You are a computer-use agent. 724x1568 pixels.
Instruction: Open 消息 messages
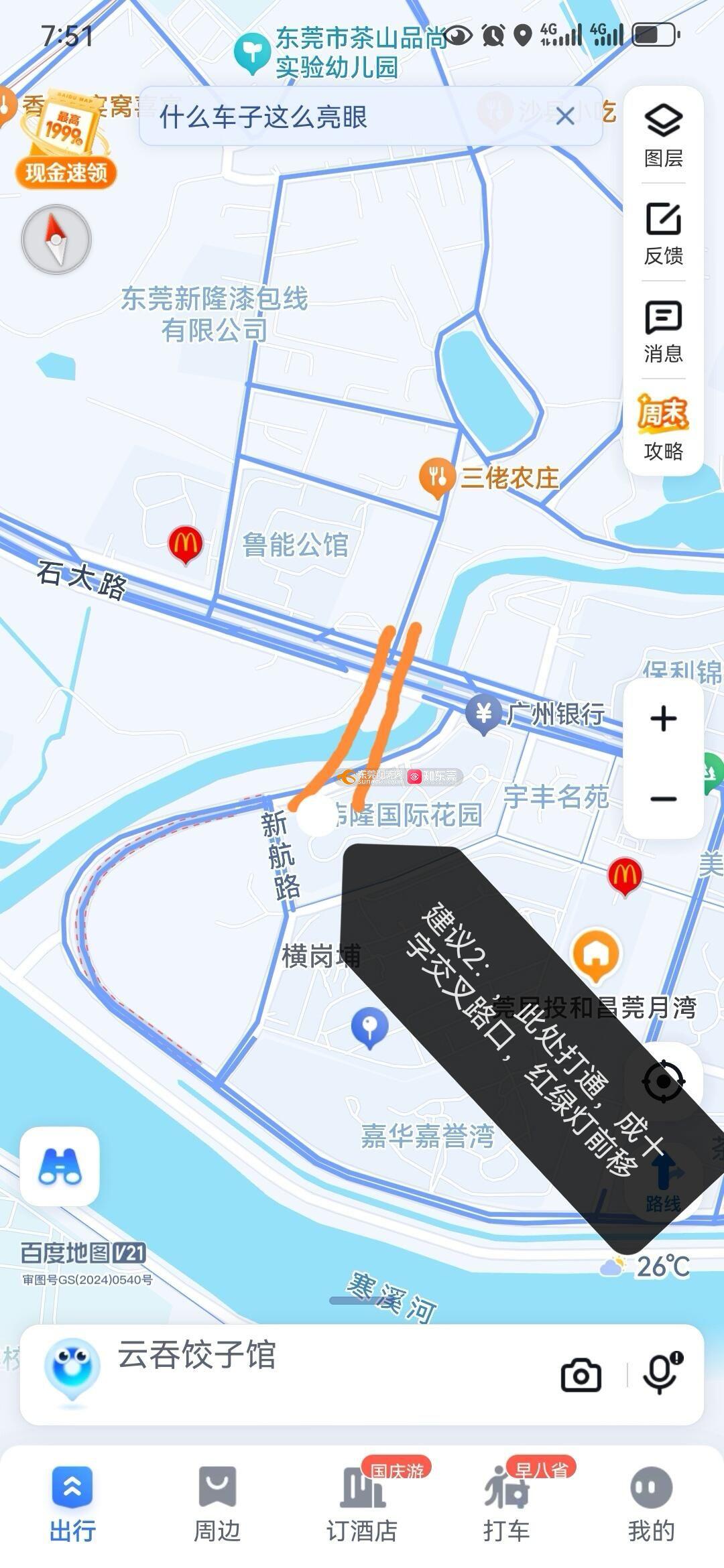[663, 332]
